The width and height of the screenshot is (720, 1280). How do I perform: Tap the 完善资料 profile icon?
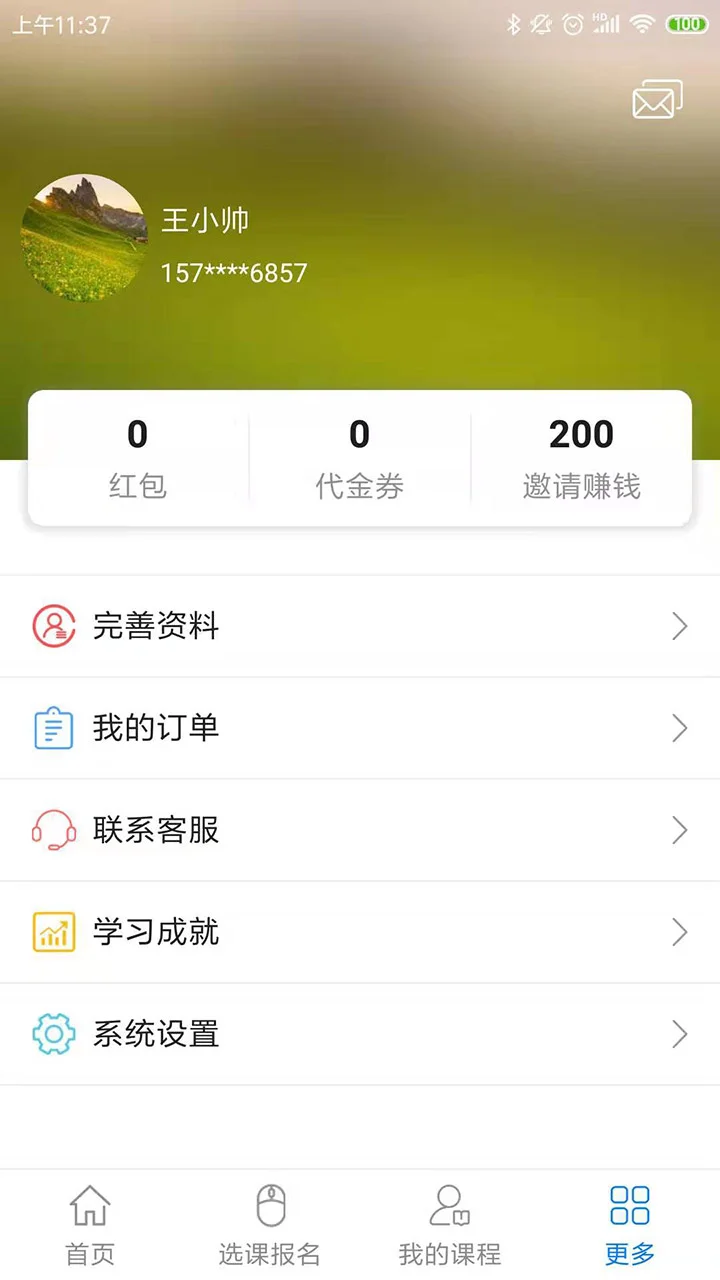pos(54,626)
